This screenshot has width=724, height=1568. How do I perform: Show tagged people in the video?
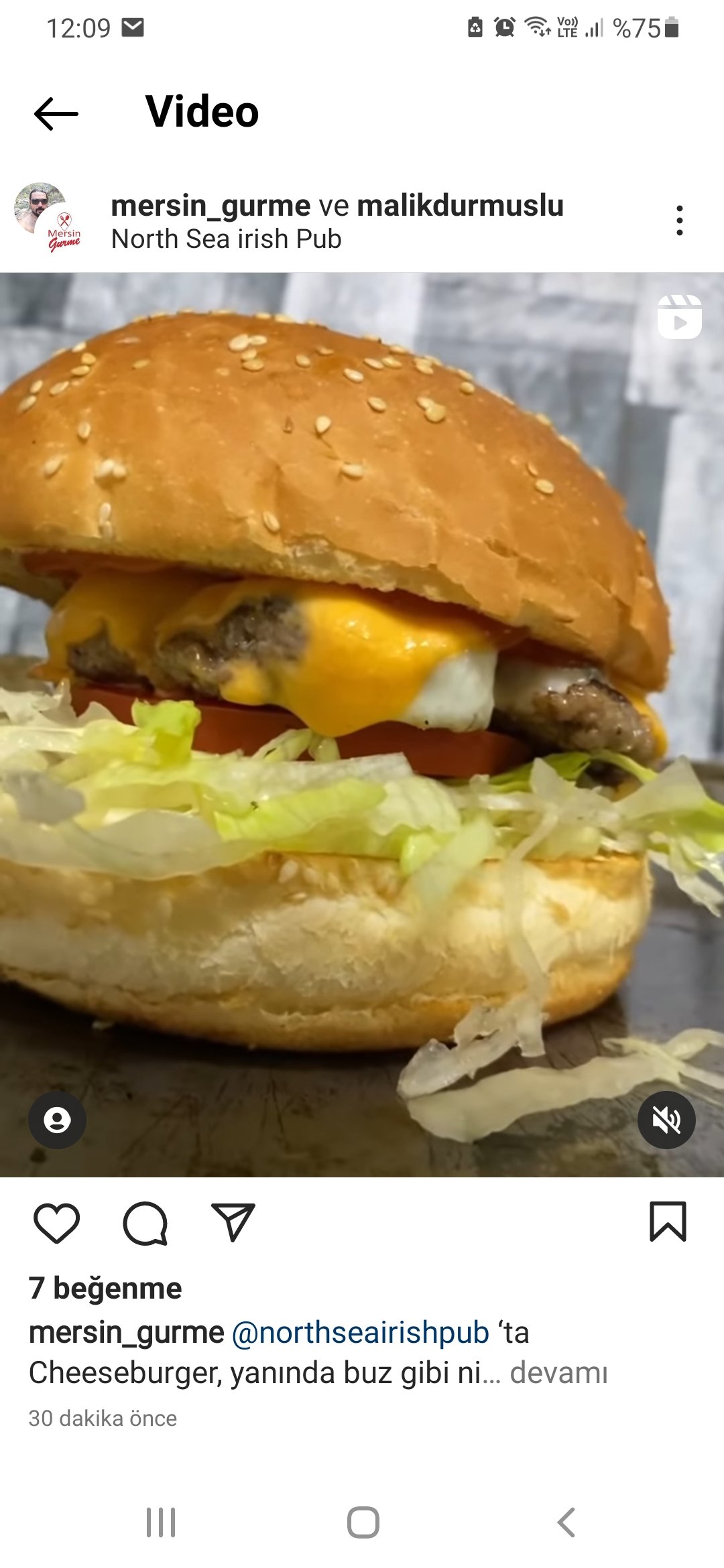click(x=57, y=1120)
